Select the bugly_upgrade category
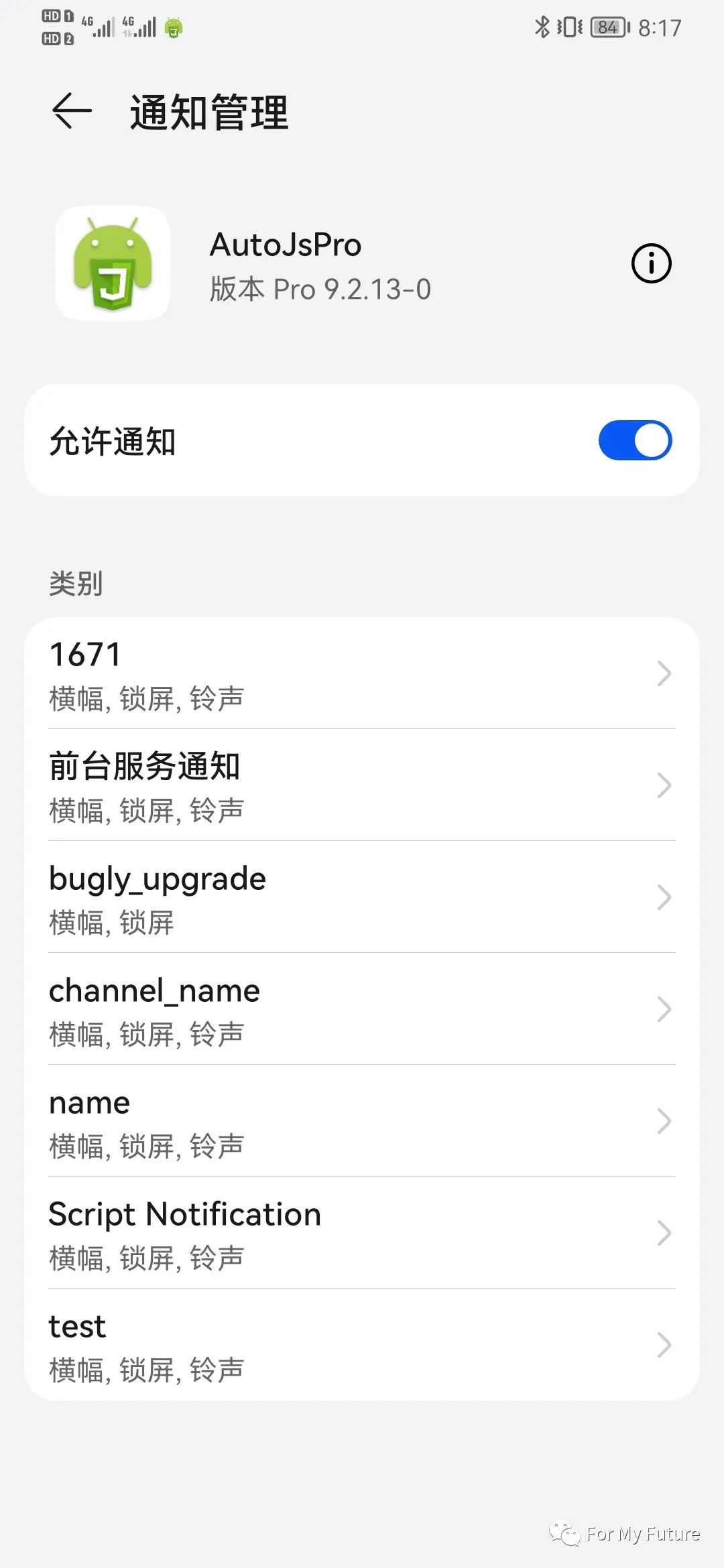Screen dimensions: 724x1568 click(362, 897)
